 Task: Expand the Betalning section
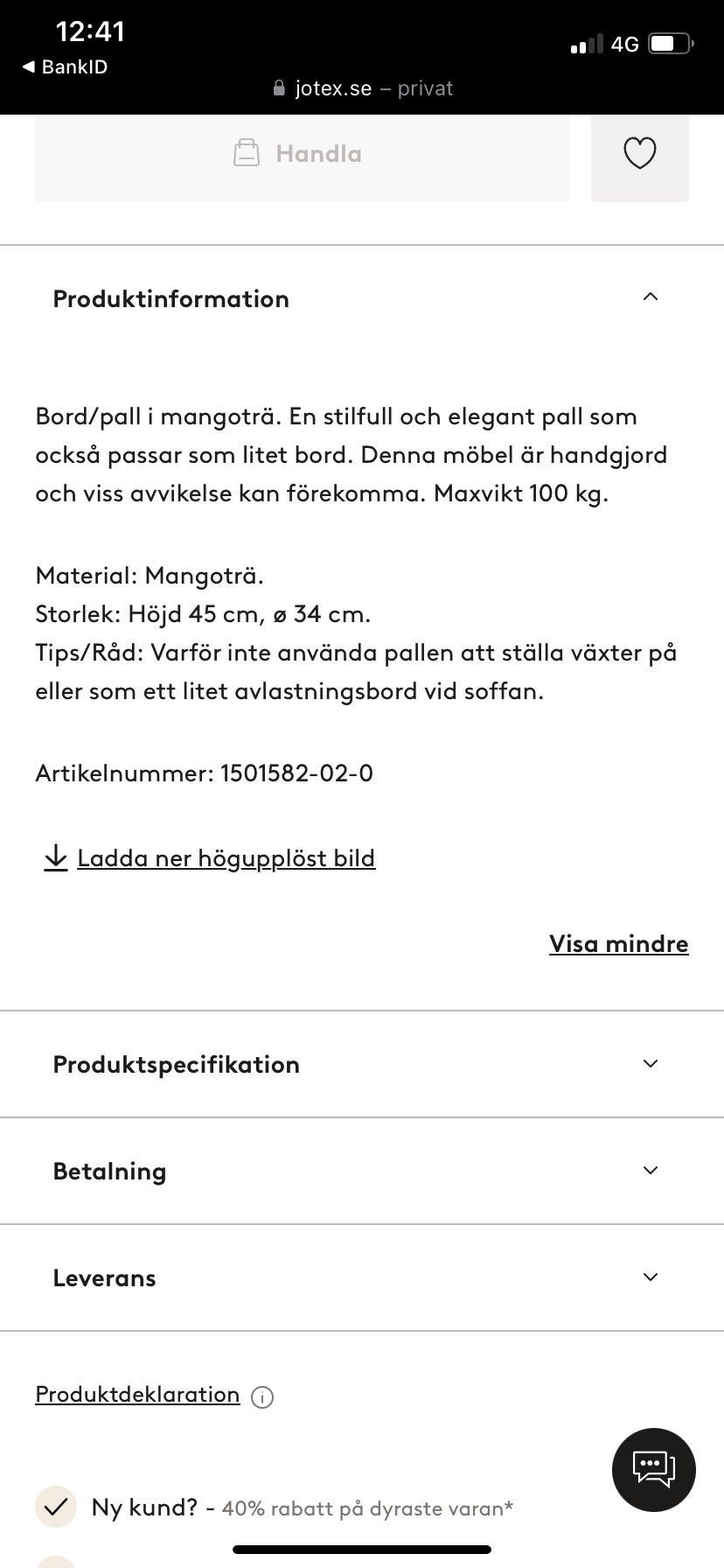click(x=650, y=1170)
